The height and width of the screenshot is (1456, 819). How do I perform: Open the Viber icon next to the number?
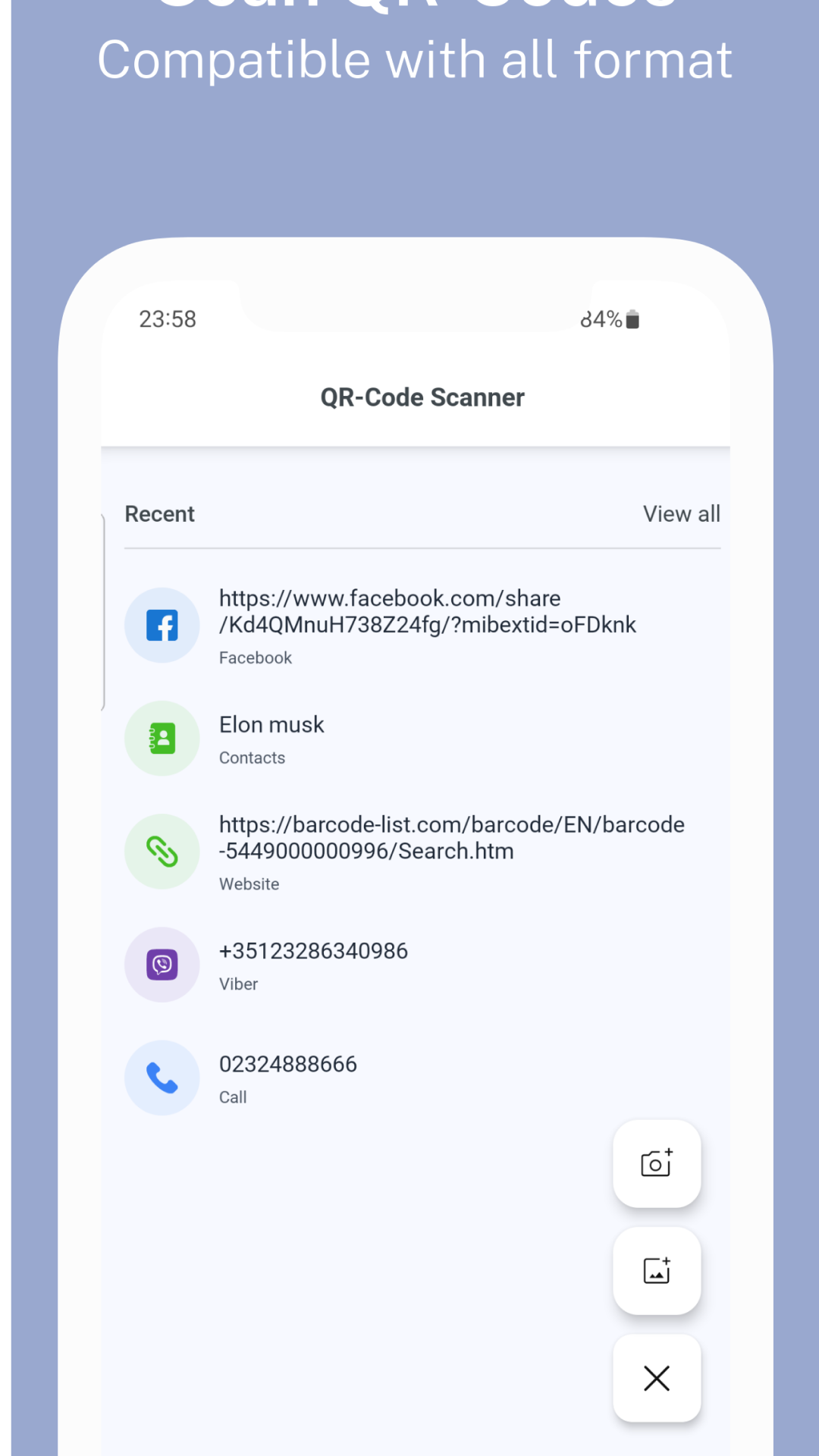point(162,964)
